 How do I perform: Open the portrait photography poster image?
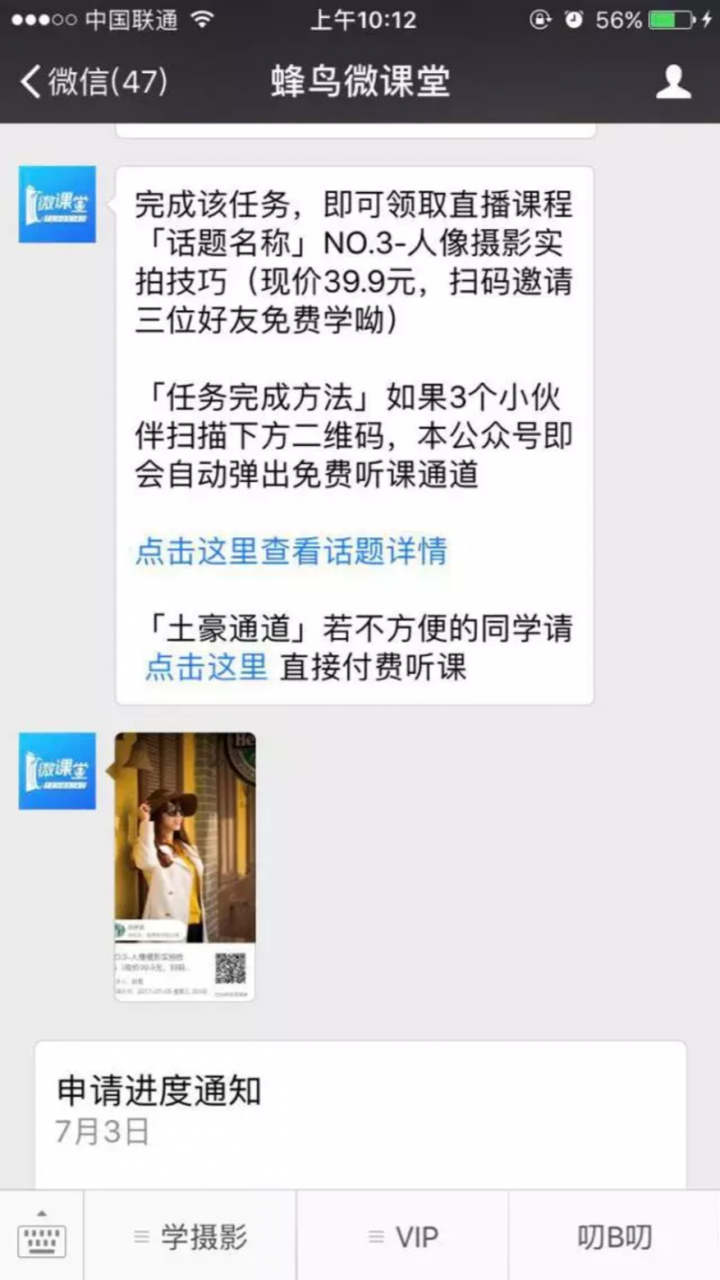pos(185,866)
